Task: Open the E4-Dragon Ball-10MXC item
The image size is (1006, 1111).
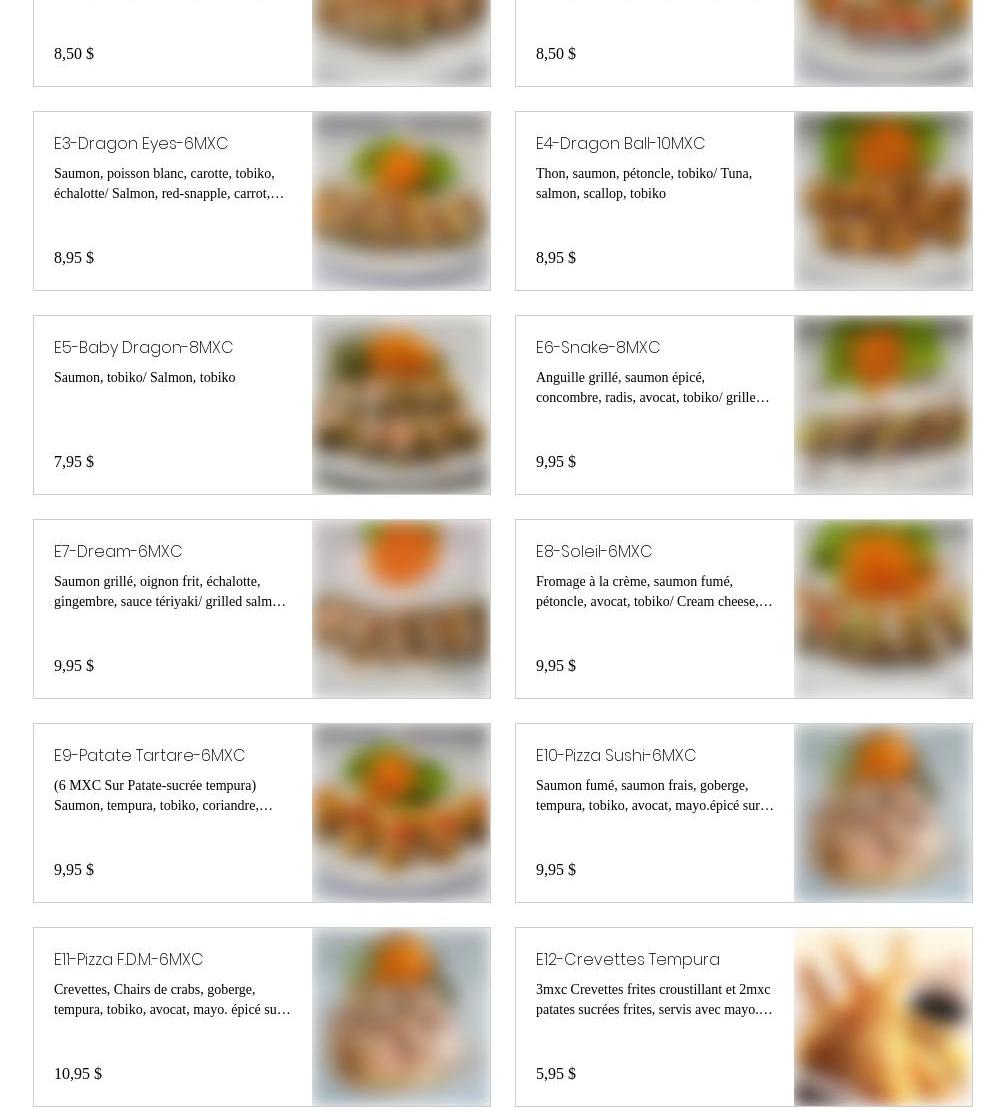Action: [x=620, y=144]
